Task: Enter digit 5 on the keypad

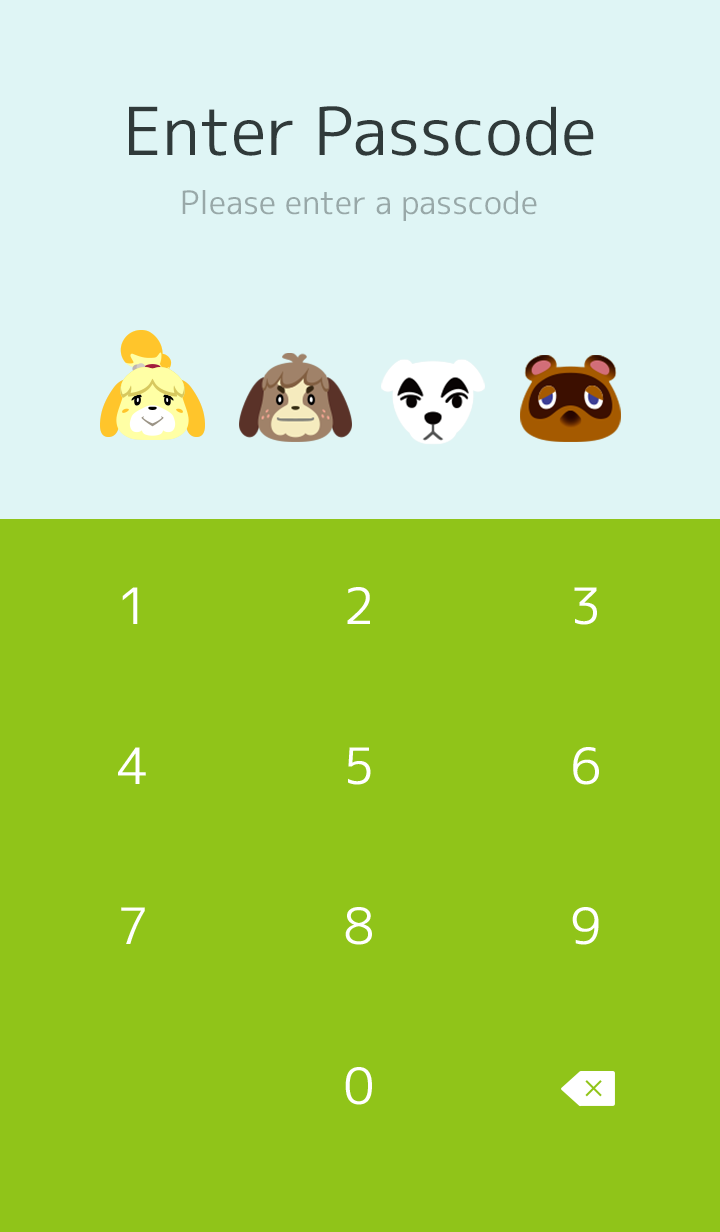Action: [x=359, y=766]
